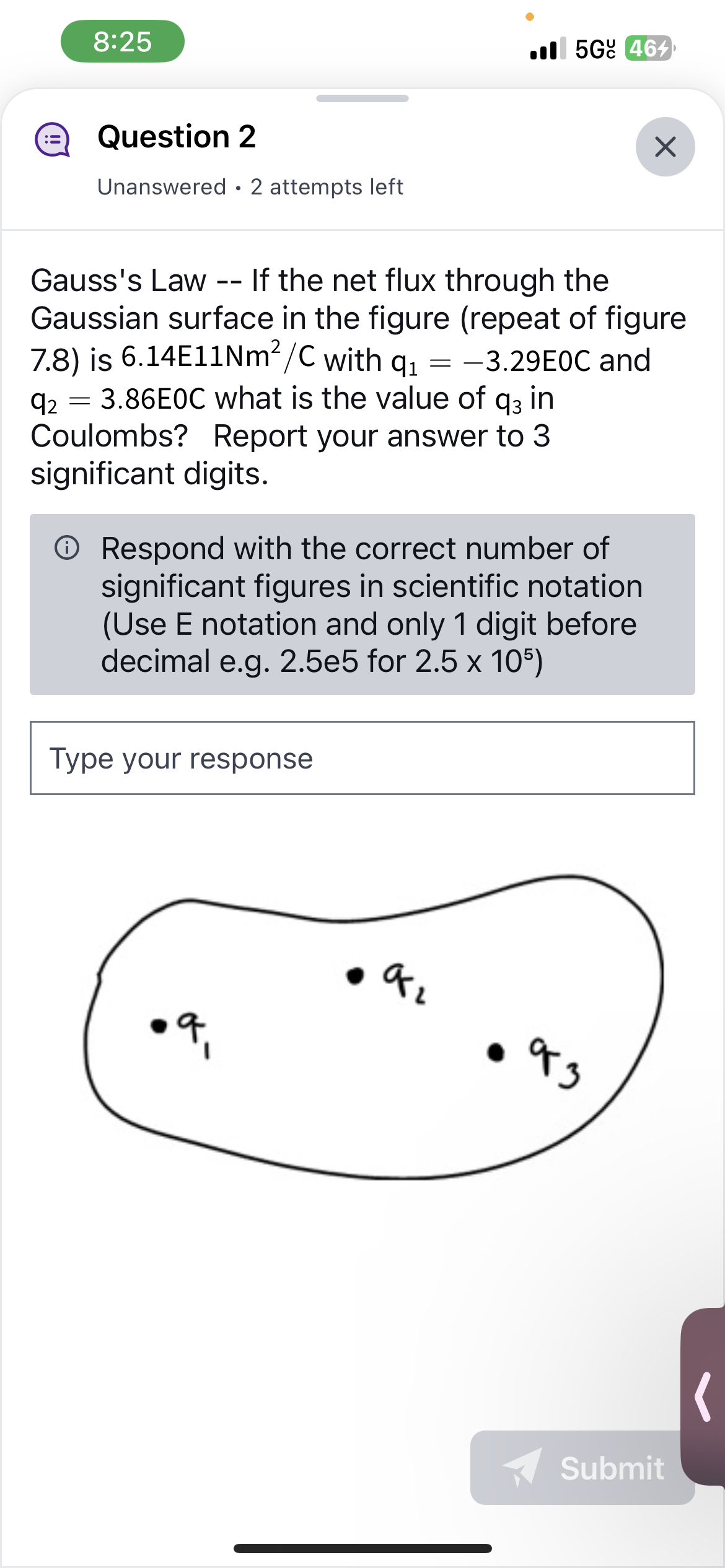Submit the answer

[581, 1468]
